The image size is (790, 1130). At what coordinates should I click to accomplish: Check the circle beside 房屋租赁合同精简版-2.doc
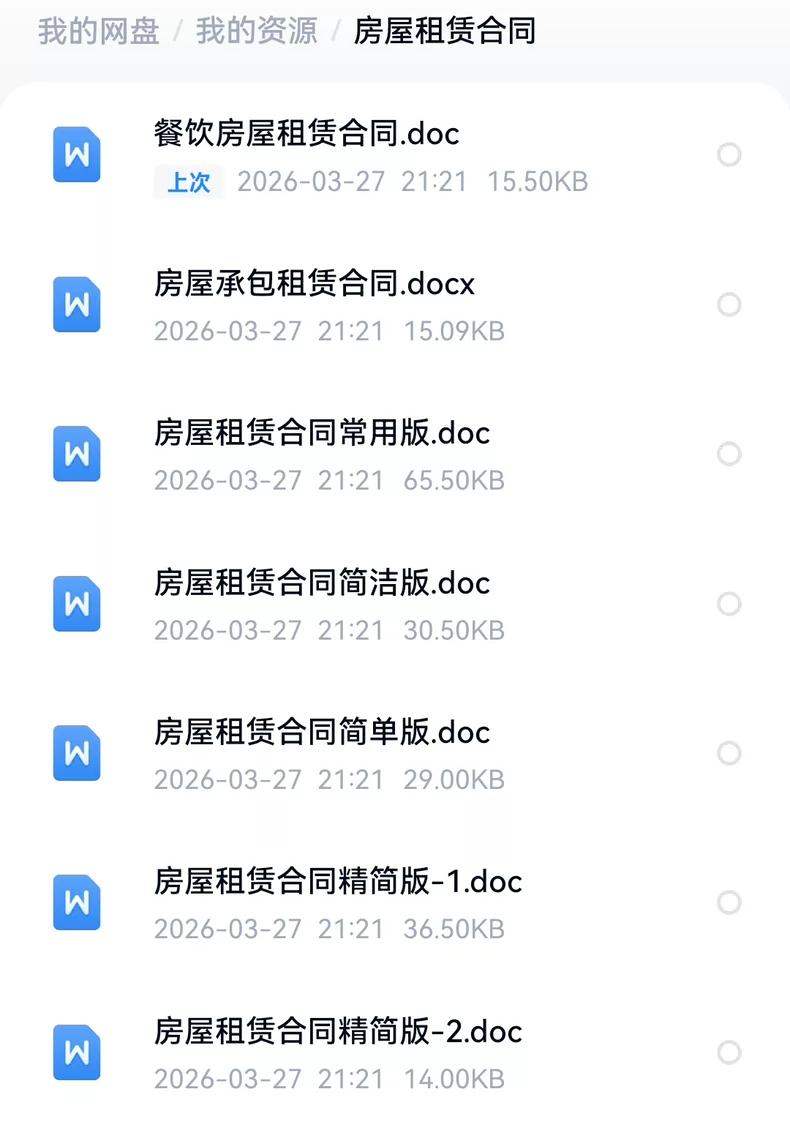pos(730,1052)
